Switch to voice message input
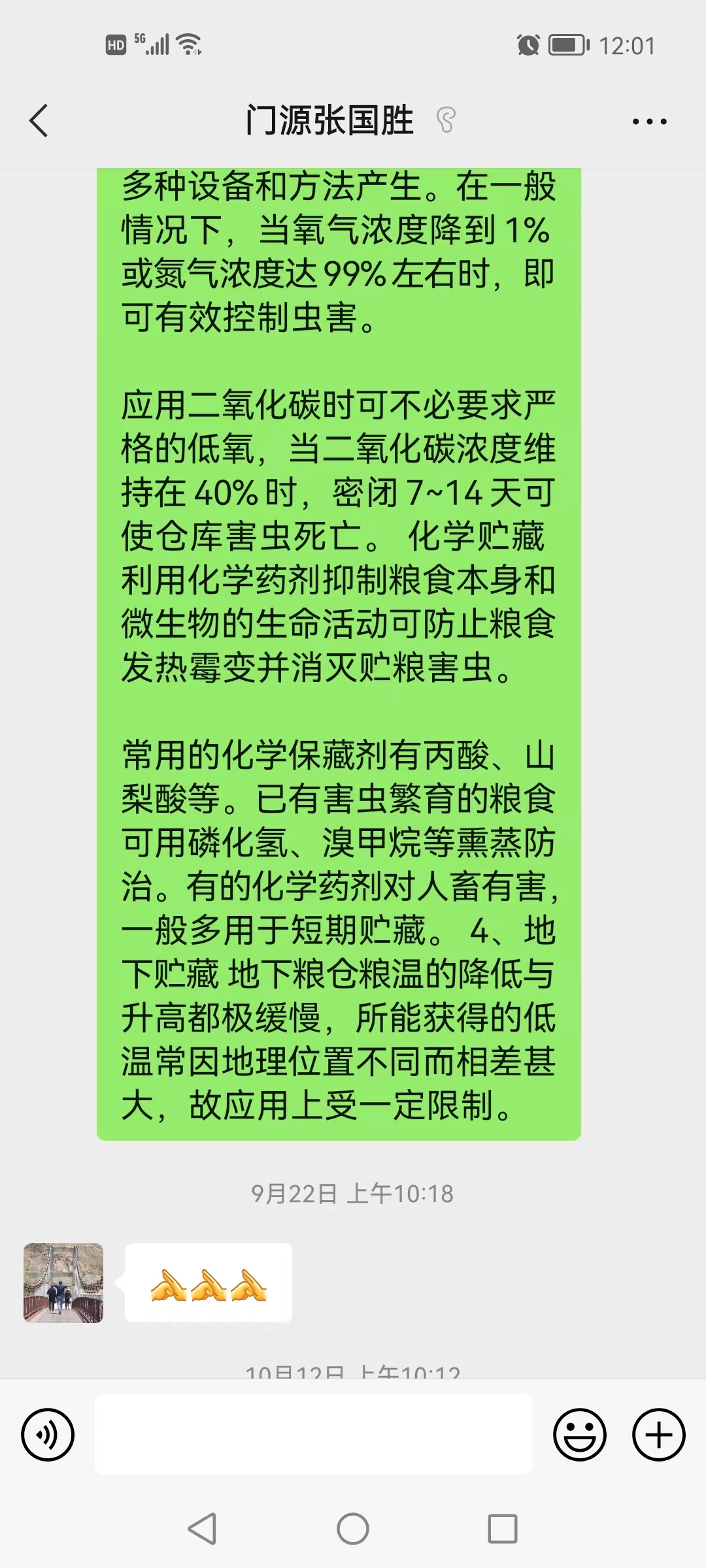This screenshot has height=1568, width=706. pos(48,1435)
